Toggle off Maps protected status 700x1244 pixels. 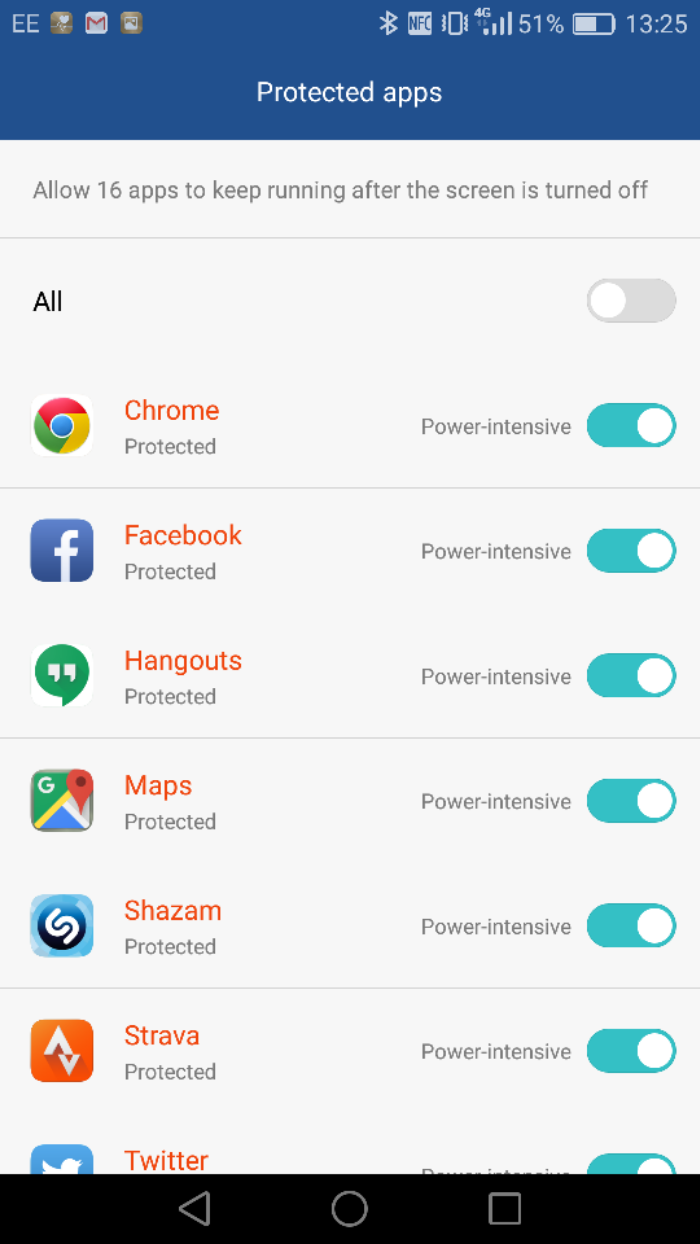pyautogui.click(x=631, y=801)
